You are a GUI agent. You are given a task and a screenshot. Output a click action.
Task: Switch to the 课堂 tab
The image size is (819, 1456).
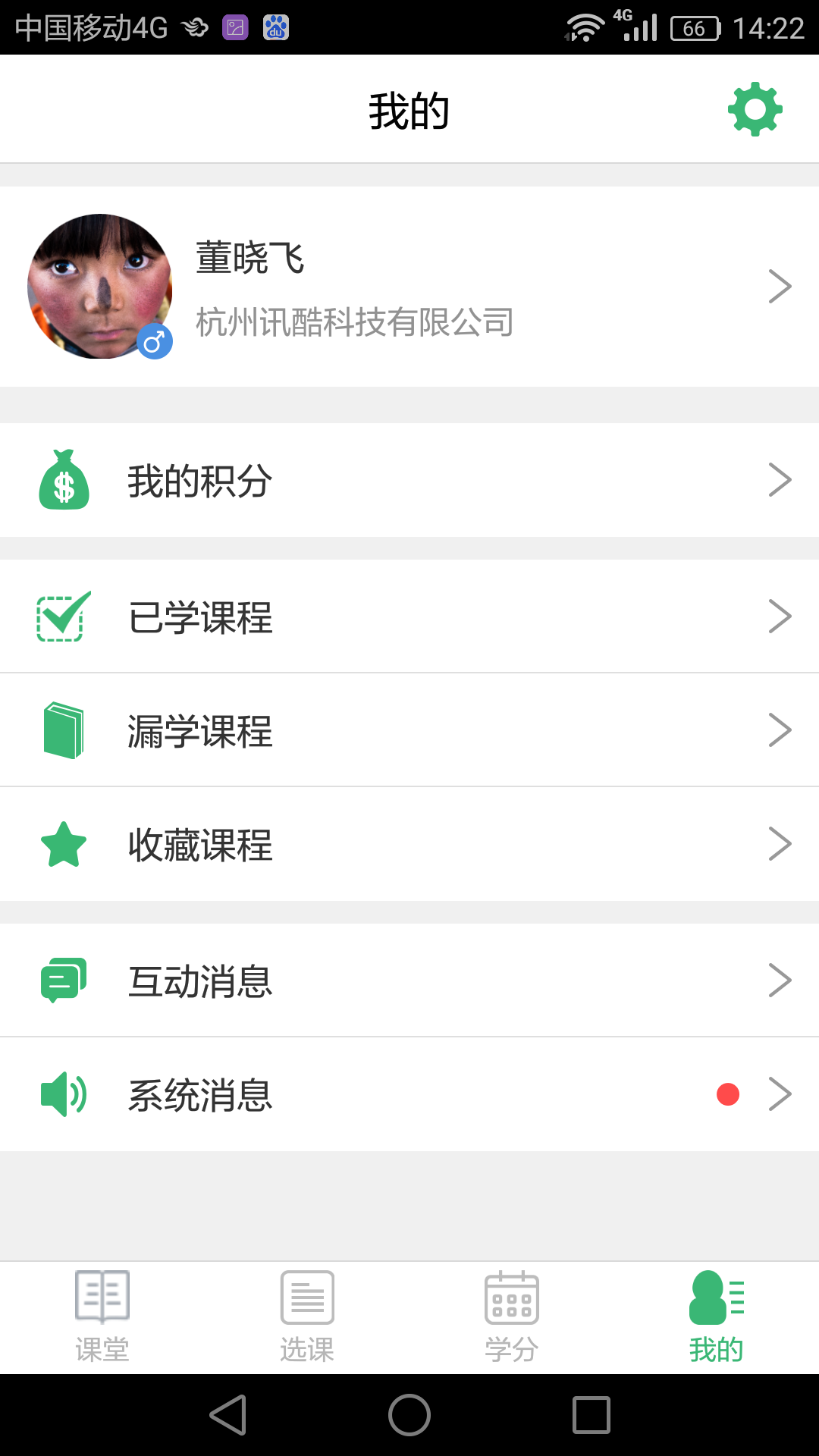102,1318
